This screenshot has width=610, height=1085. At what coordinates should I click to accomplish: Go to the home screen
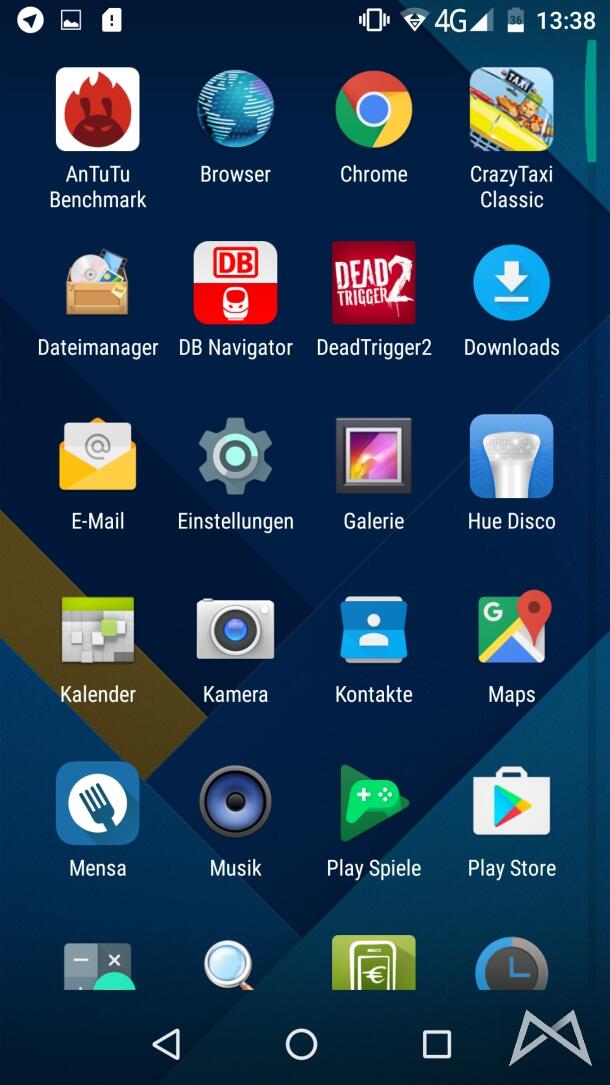click(x=301, y=1044)
